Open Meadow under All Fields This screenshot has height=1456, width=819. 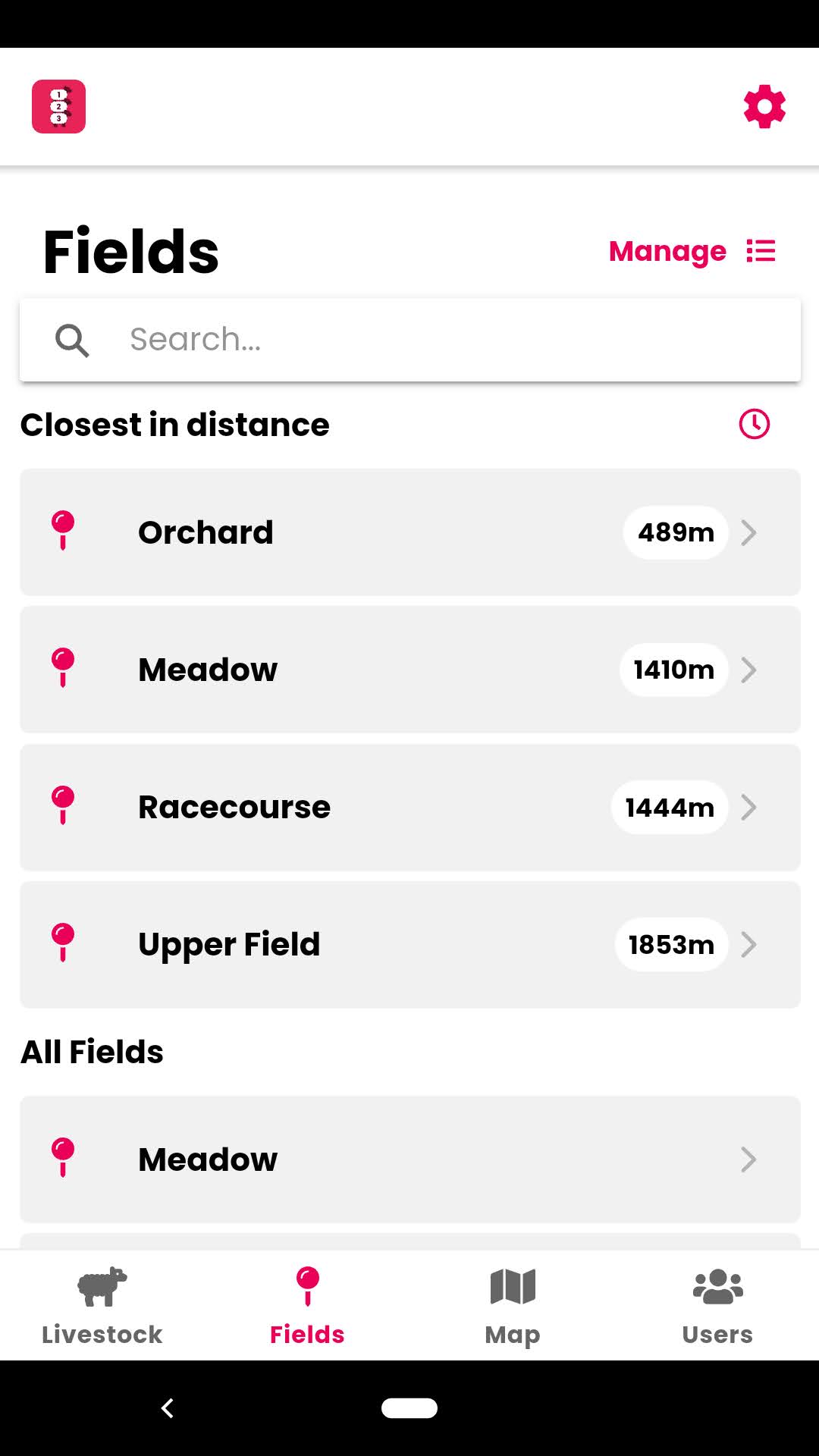(x=410, y=1159)
